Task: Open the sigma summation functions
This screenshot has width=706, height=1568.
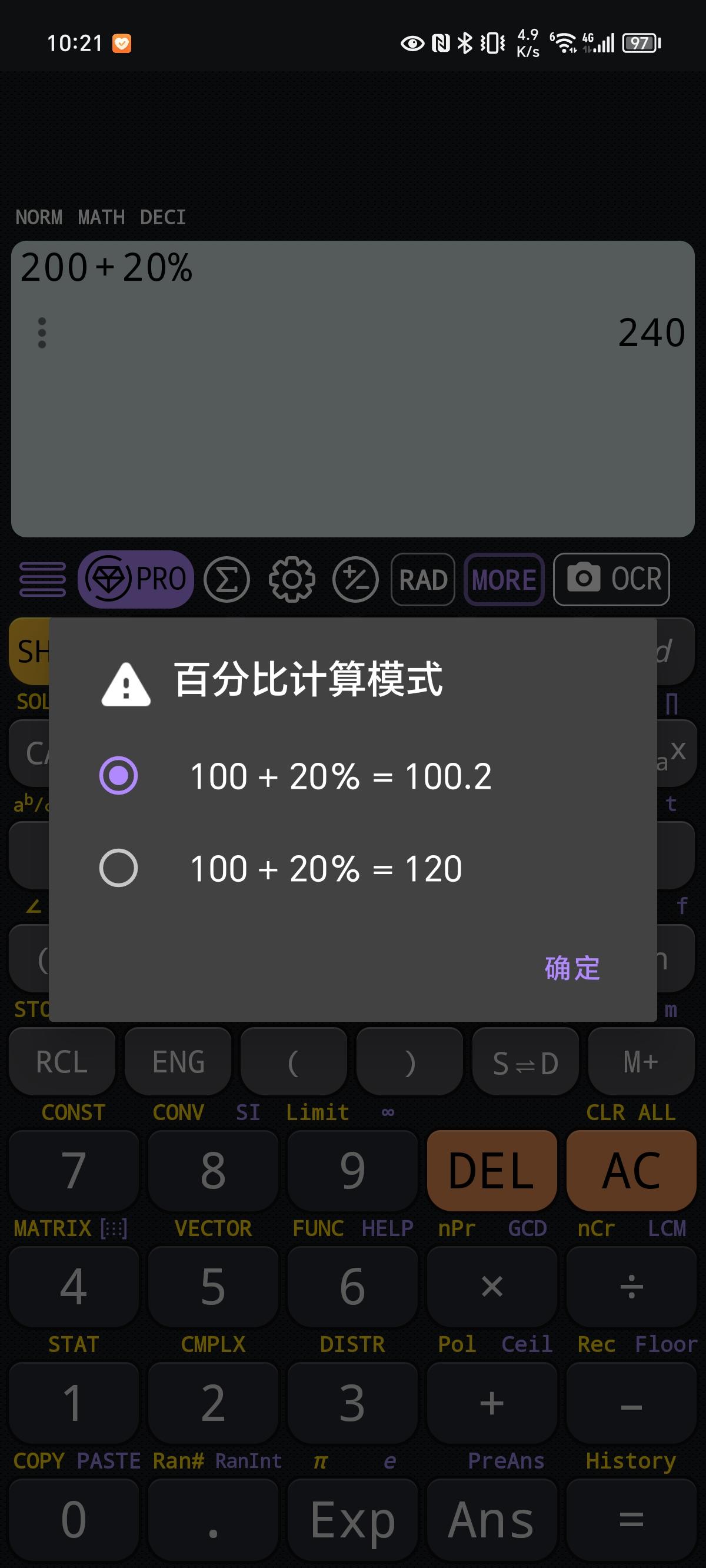Action: pos(228,579)
